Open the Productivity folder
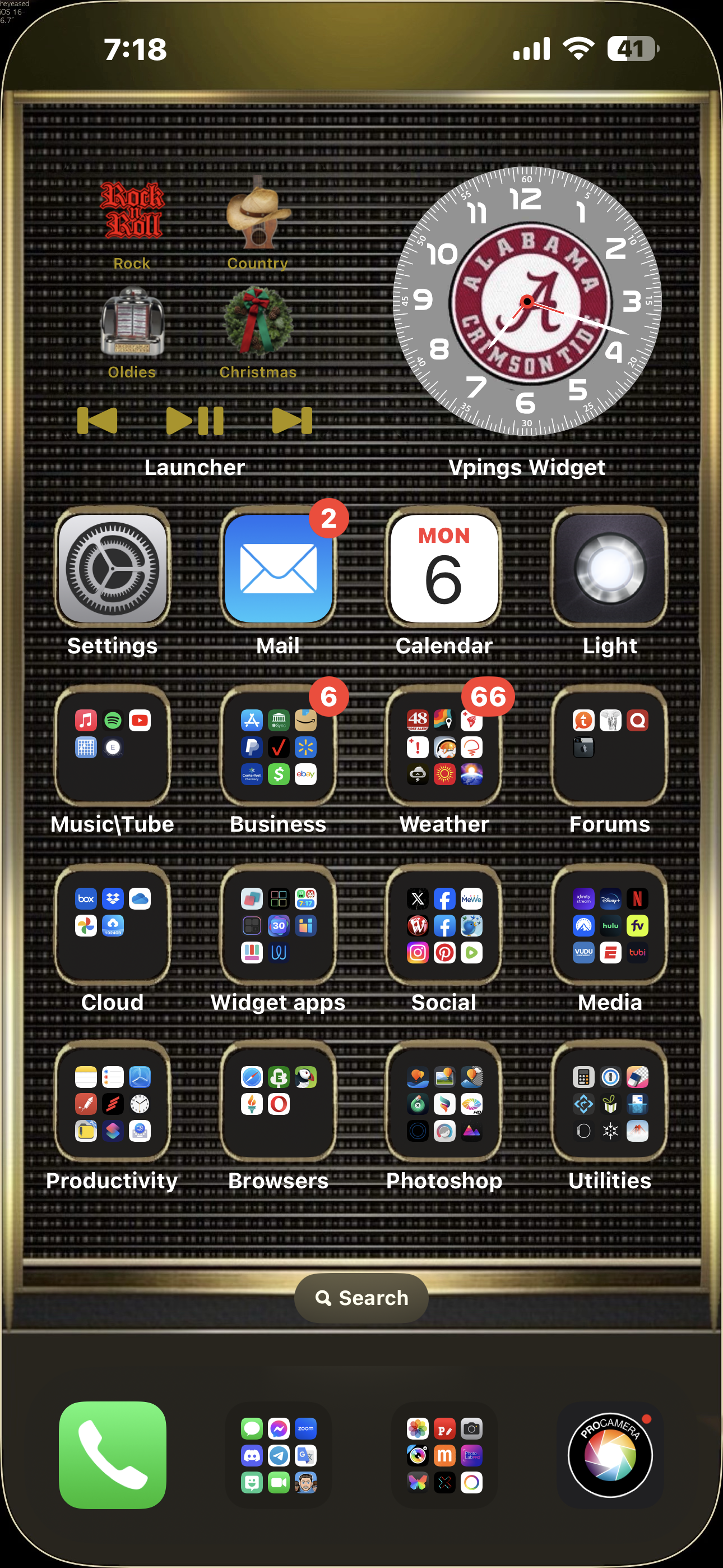The height and width of the screenshot is (1568, 723). [113, 1103]
